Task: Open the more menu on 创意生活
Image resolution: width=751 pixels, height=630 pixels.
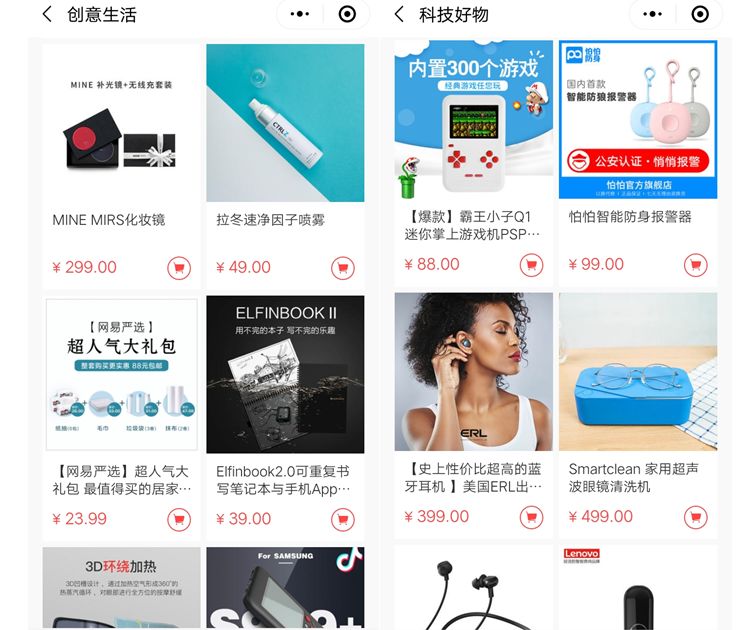Action: [x=298, y=14]
